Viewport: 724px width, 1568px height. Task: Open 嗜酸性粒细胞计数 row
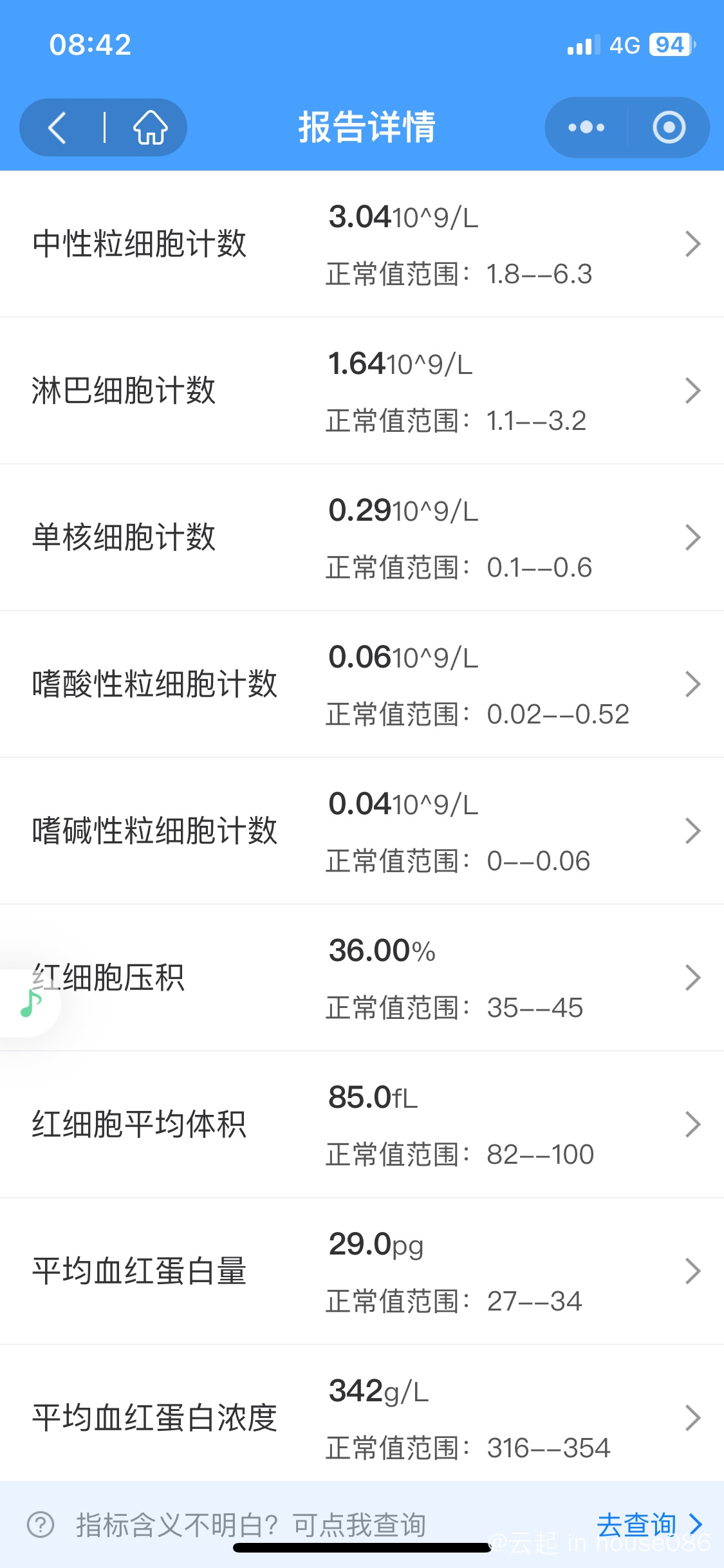pos(362,684)
